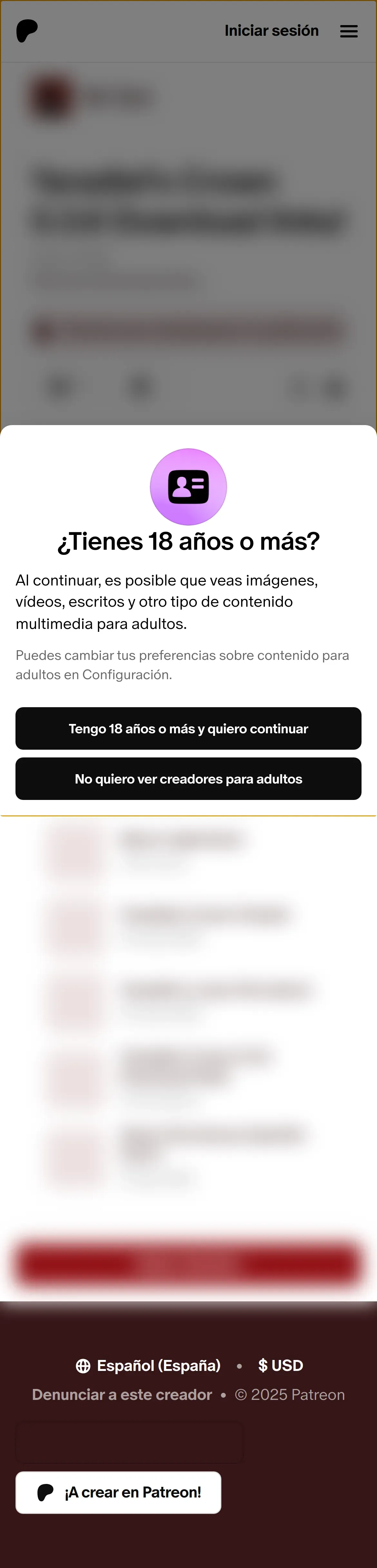Open Denunciar a este creador
The width and height of the screenshot is (377, 1568).
[122, 1394]
